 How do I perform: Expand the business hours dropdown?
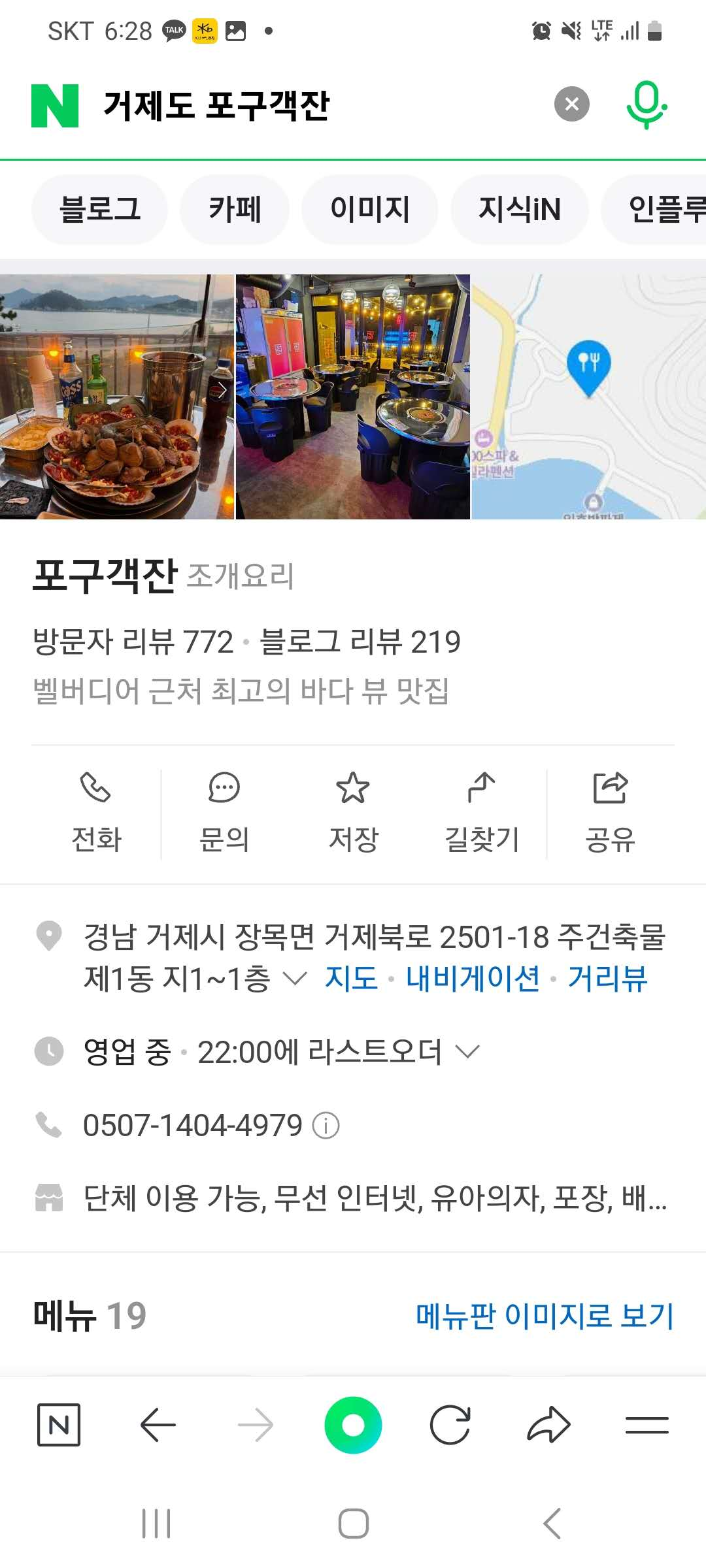(468, 1052)
